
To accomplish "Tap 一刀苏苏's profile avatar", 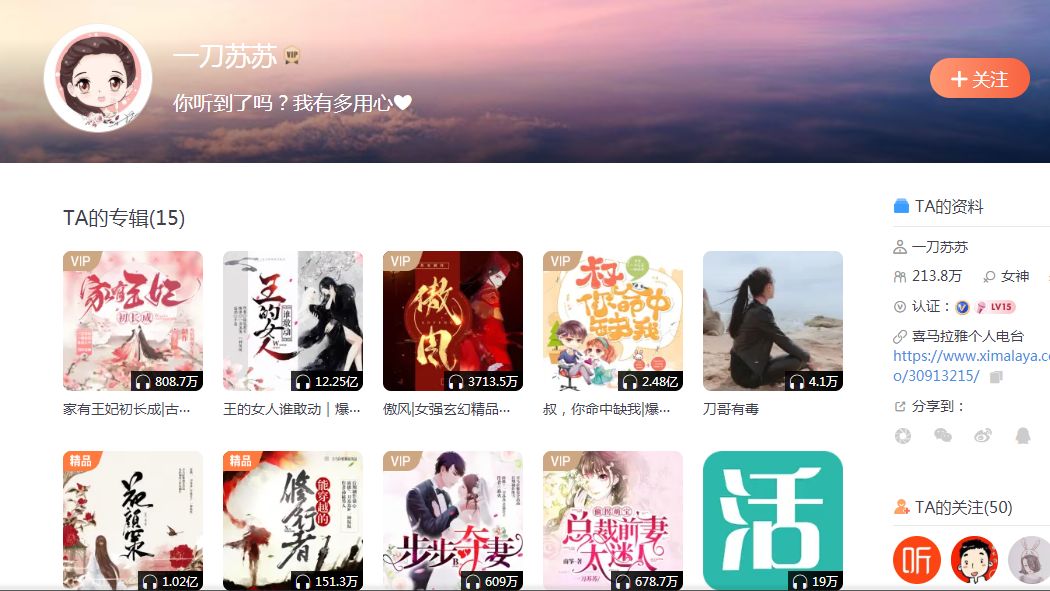I will (97, 78).
